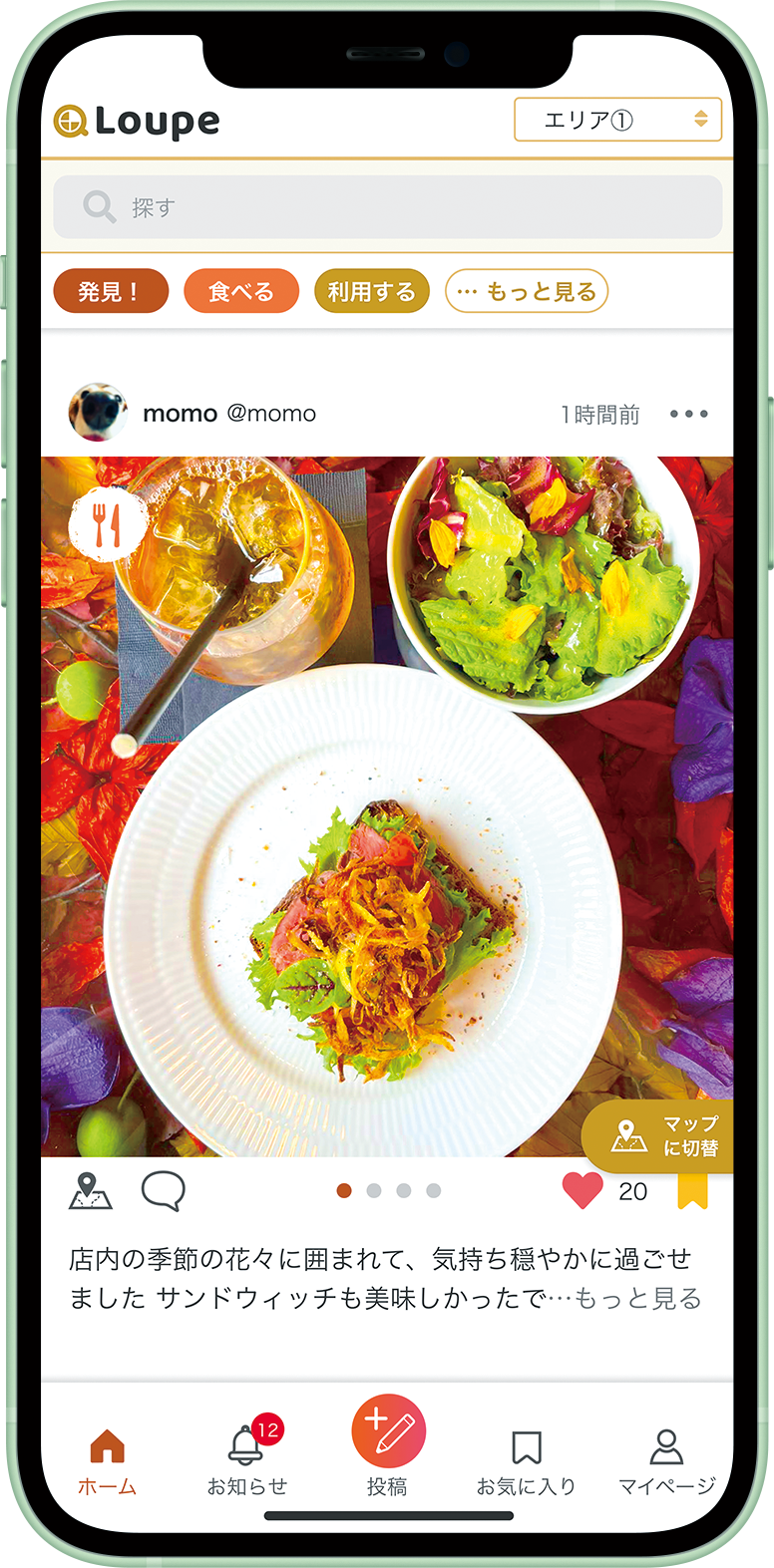This screenshot has width=774, height=1568.
Task: Open the エリア① area dropdown
Action: pyautogui.click(x=616, y=120)
